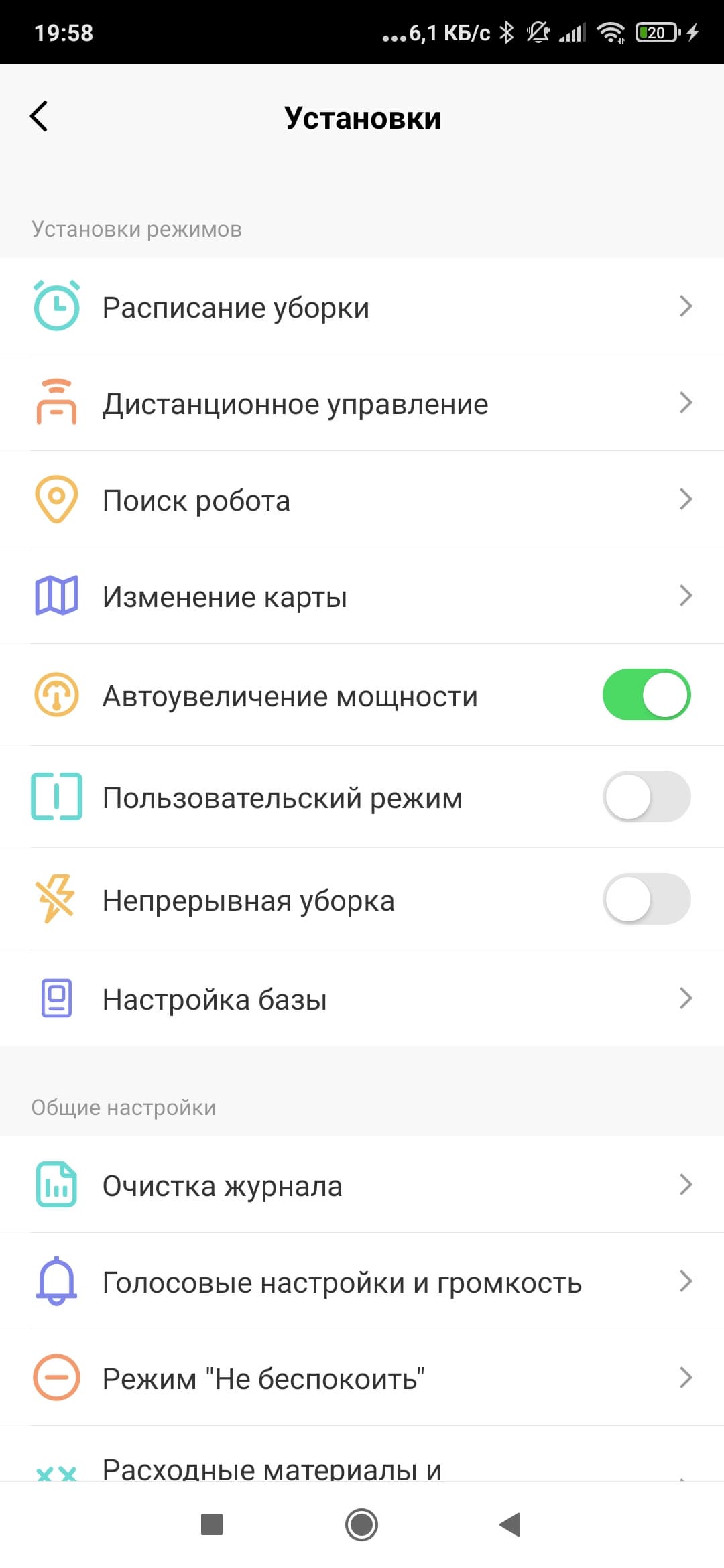Screen dimensions: 724x1568
Task: Turn off Автоувеличение мощности switch
Action: click(646, 695)
